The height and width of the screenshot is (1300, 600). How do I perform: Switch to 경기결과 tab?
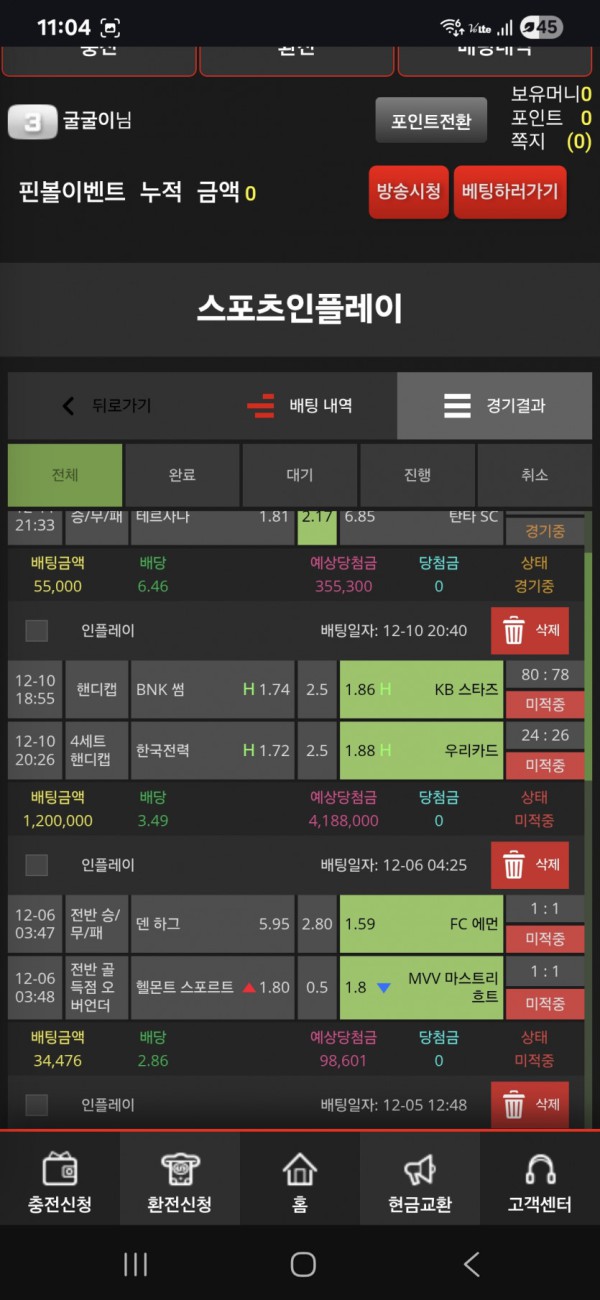point(494,406)
